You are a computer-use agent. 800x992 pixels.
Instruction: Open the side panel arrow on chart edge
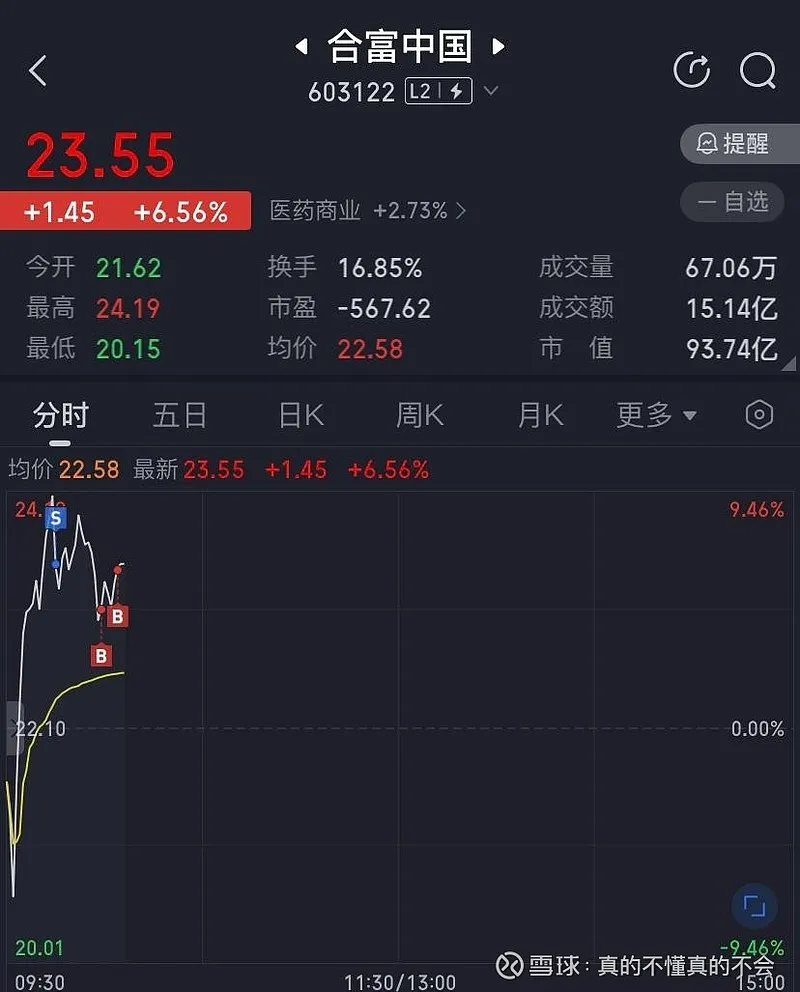[x=14, y=727]
